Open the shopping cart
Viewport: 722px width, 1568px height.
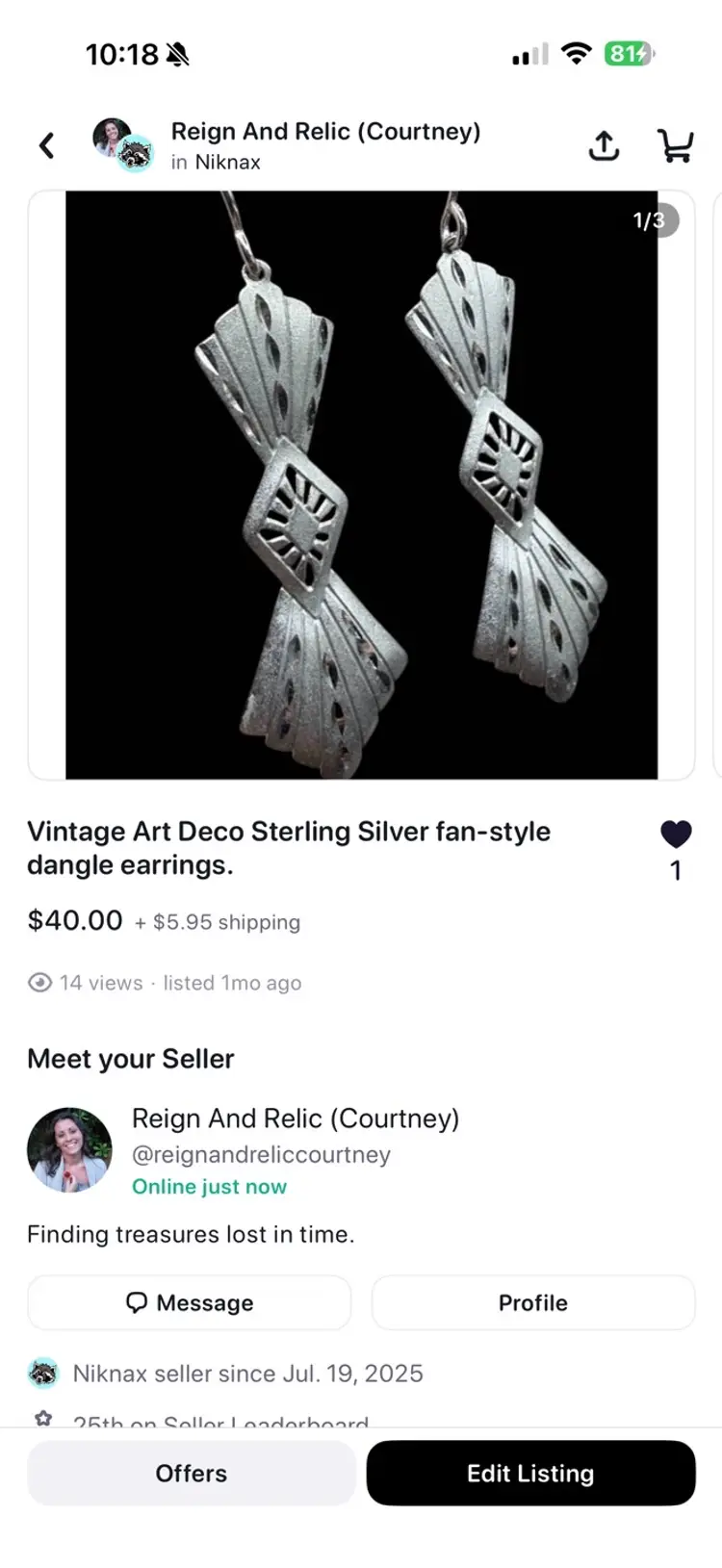(x=675, y=145)
